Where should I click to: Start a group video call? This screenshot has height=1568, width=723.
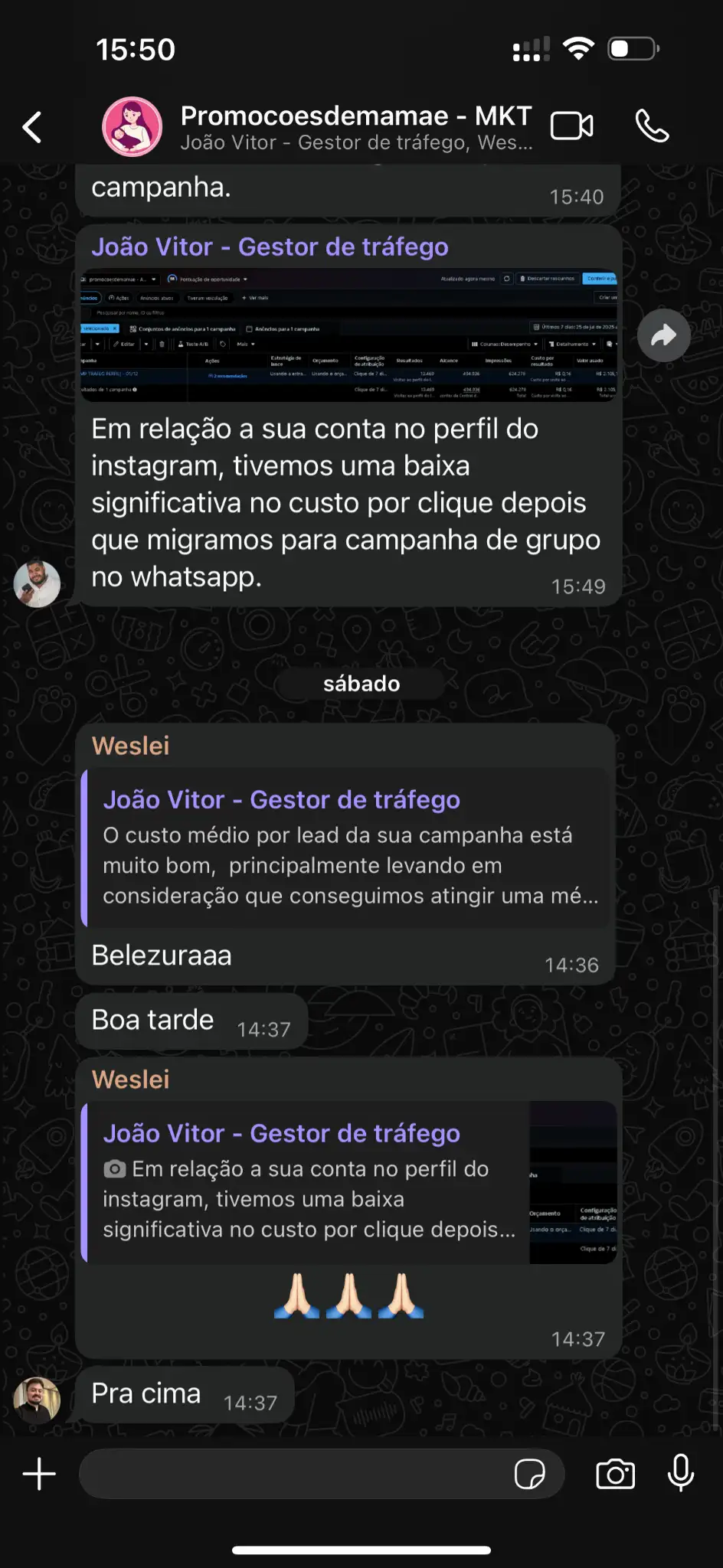click(571, 126)
